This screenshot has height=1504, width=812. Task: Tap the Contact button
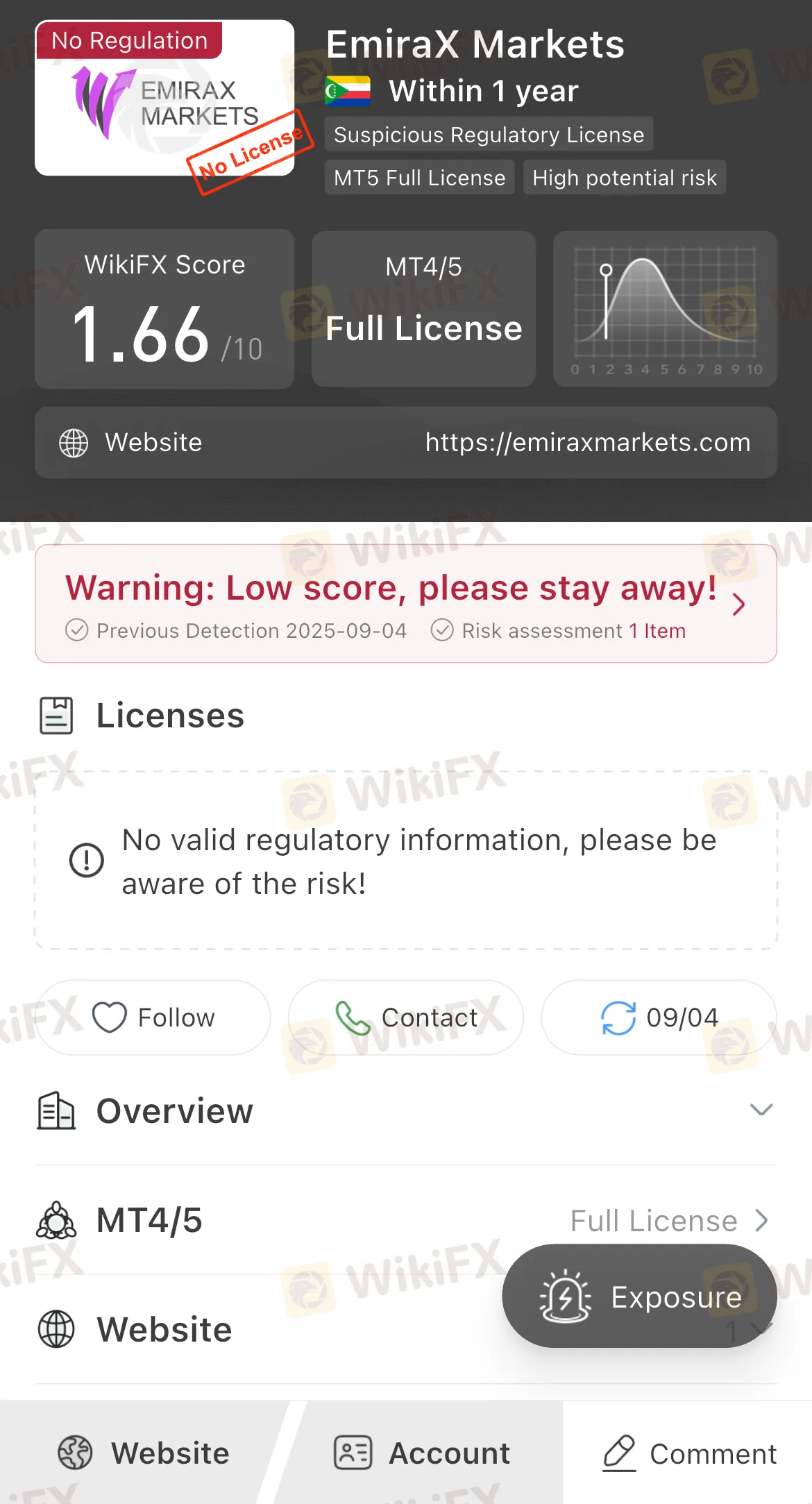point(406,1017)
